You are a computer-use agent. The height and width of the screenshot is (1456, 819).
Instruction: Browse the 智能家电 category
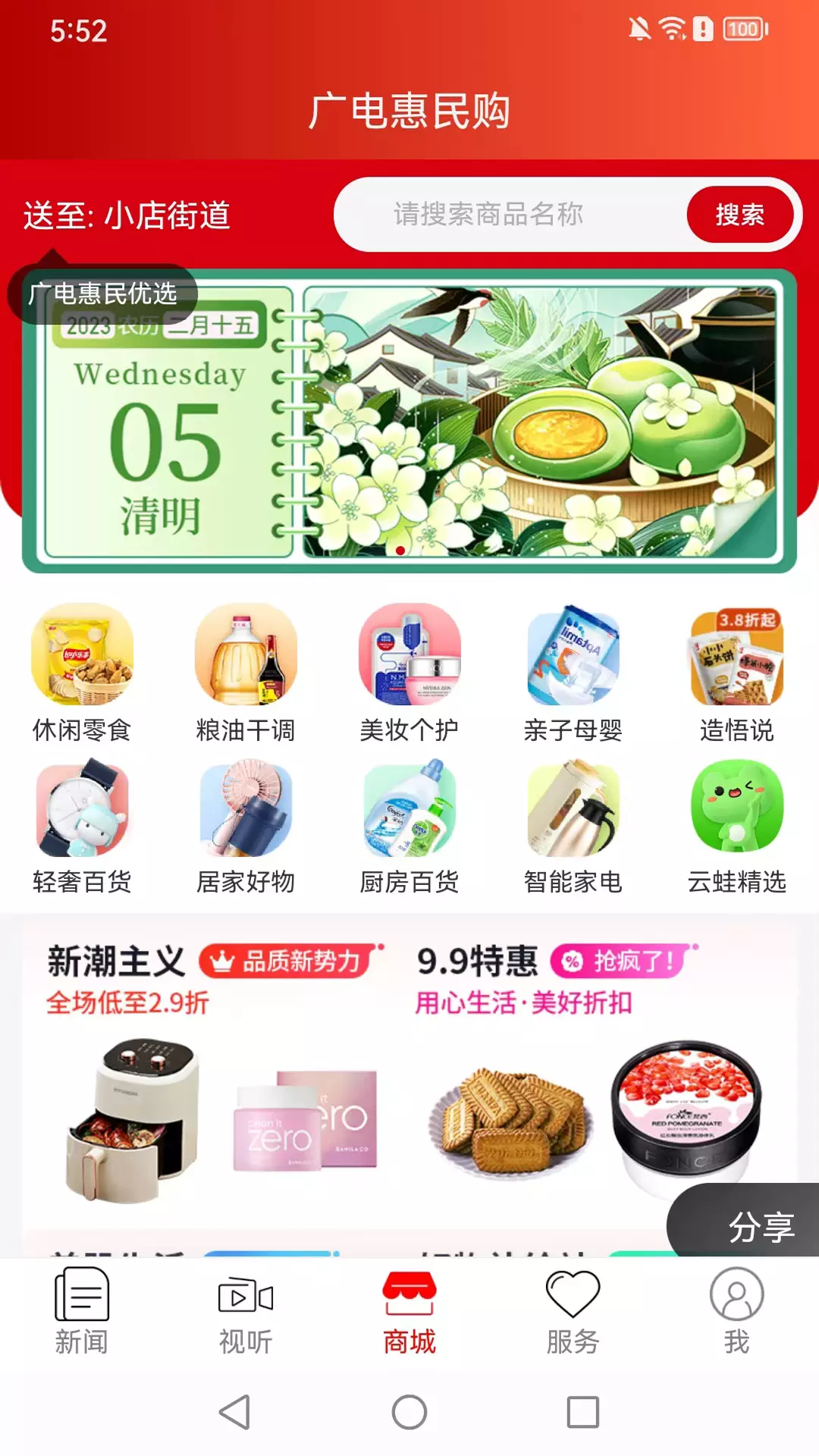pos(573,827)
